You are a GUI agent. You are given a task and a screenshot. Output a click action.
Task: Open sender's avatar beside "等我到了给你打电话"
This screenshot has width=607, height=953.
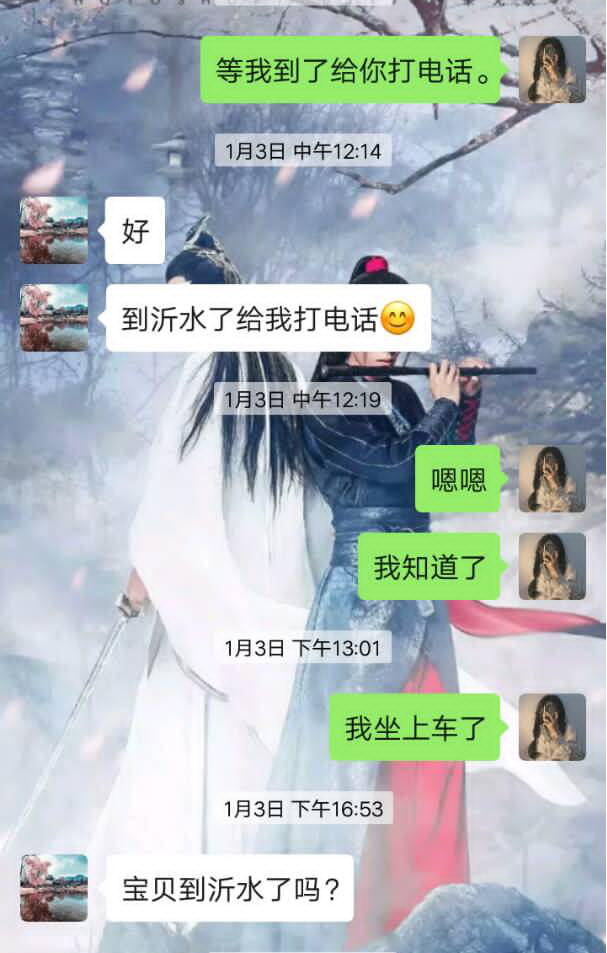pyautogui.click(x=552, y=70)
